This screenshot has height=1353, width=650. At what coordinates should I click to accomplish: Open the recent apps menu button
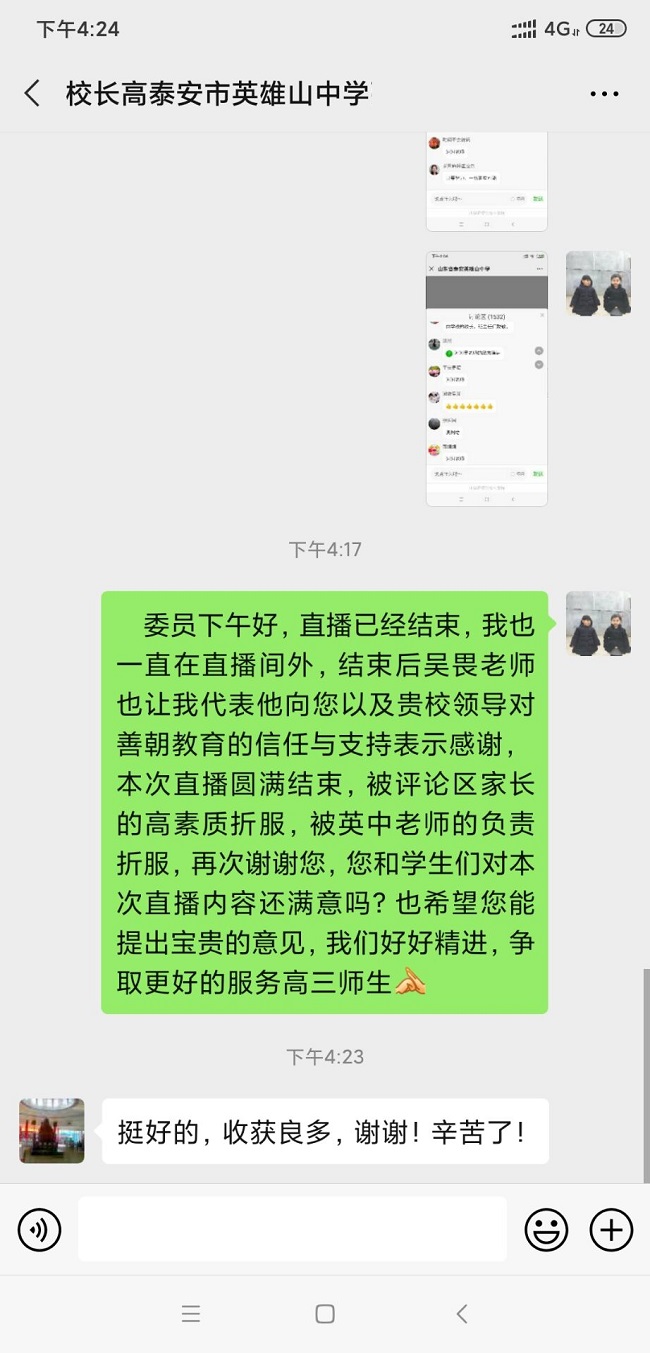[x=191, y=1314]
